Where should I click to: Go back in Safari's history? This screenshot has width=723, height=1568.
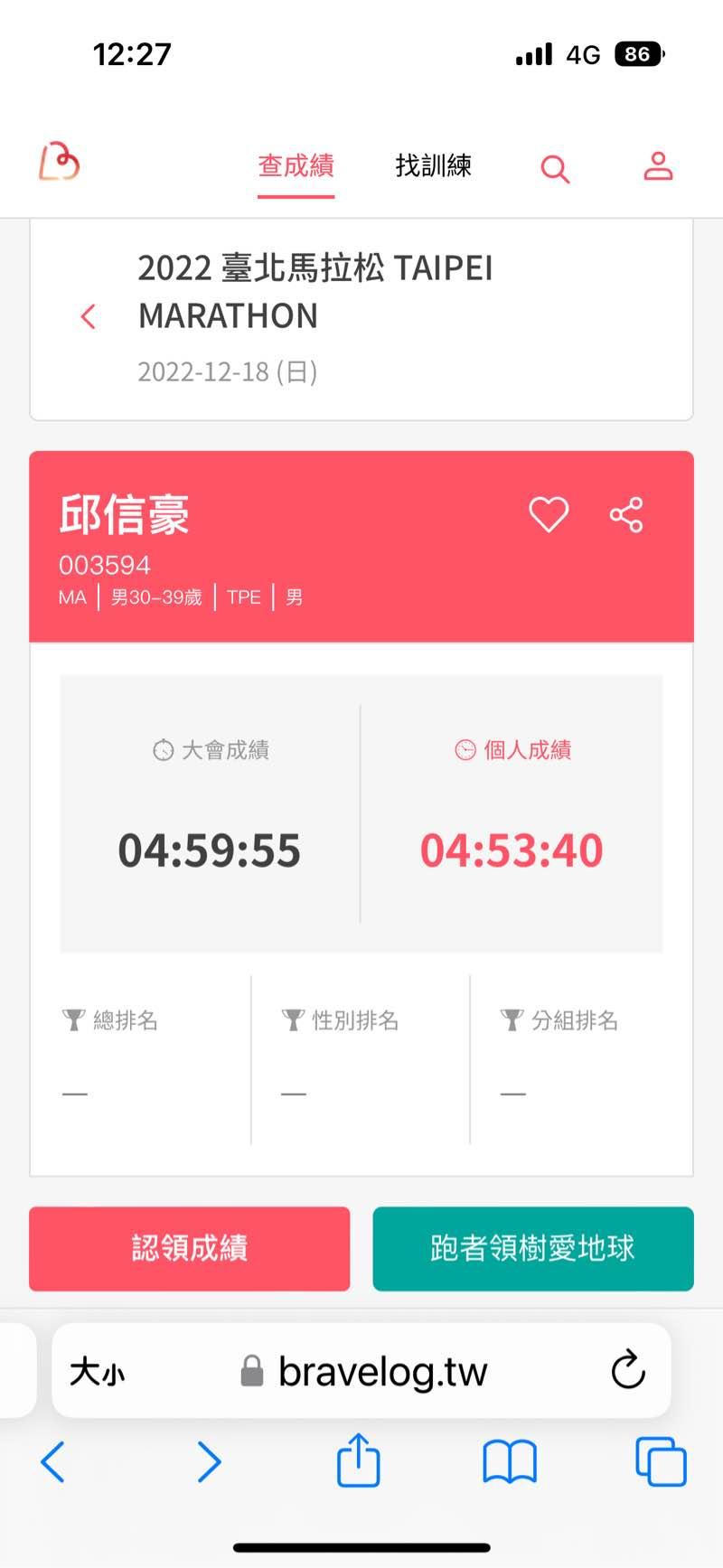[53, 1461]
